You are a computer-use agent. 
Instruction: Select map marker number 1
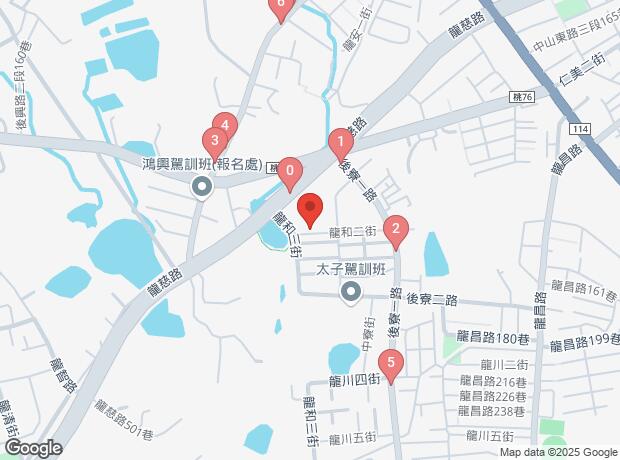[x=341, y=142]
